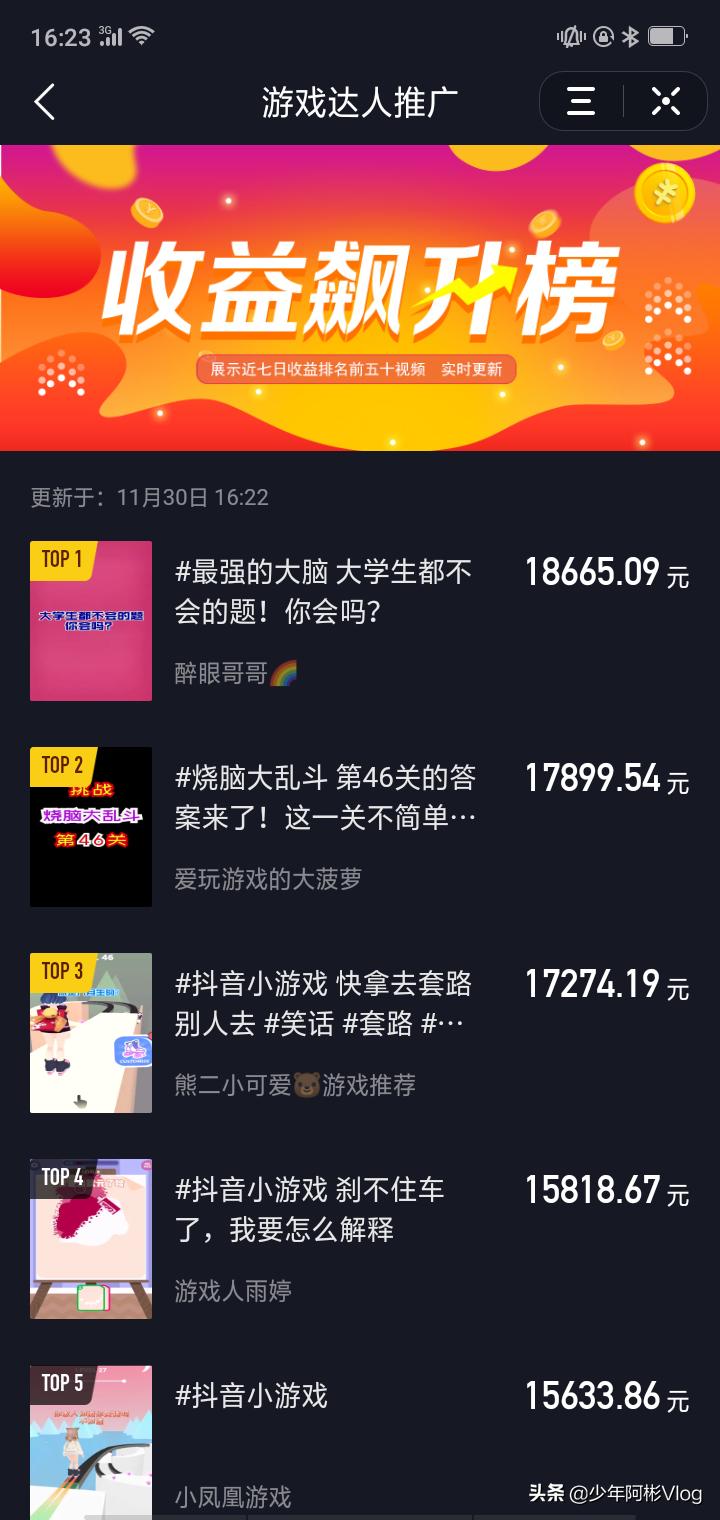This screenshot has width=720, height=1520.
Task: Tap the back arrow to exit the page
Action: click(x=44, y=101)
